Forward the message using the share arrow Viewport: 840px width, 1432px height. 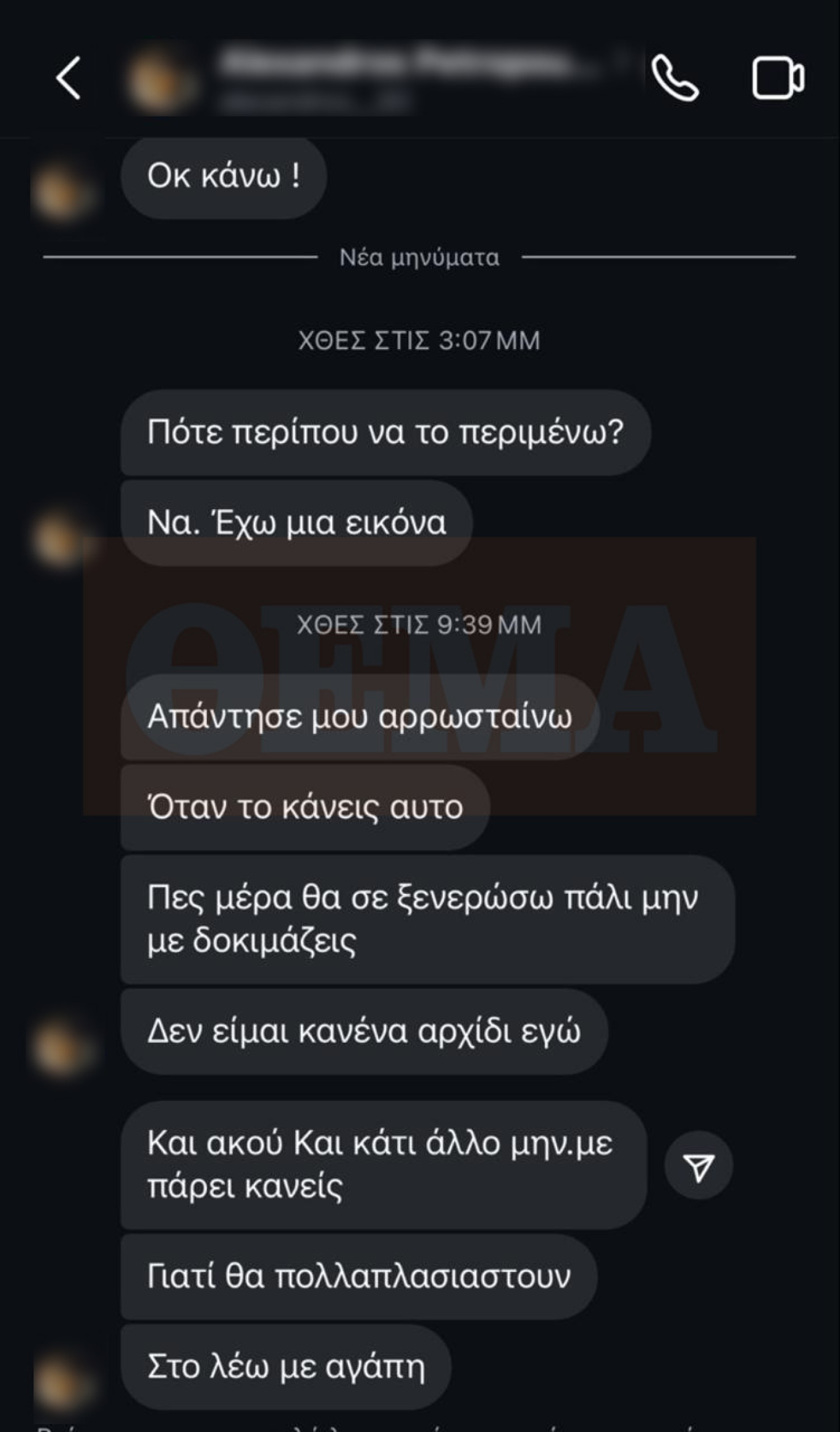click(x=699, y=1166)
